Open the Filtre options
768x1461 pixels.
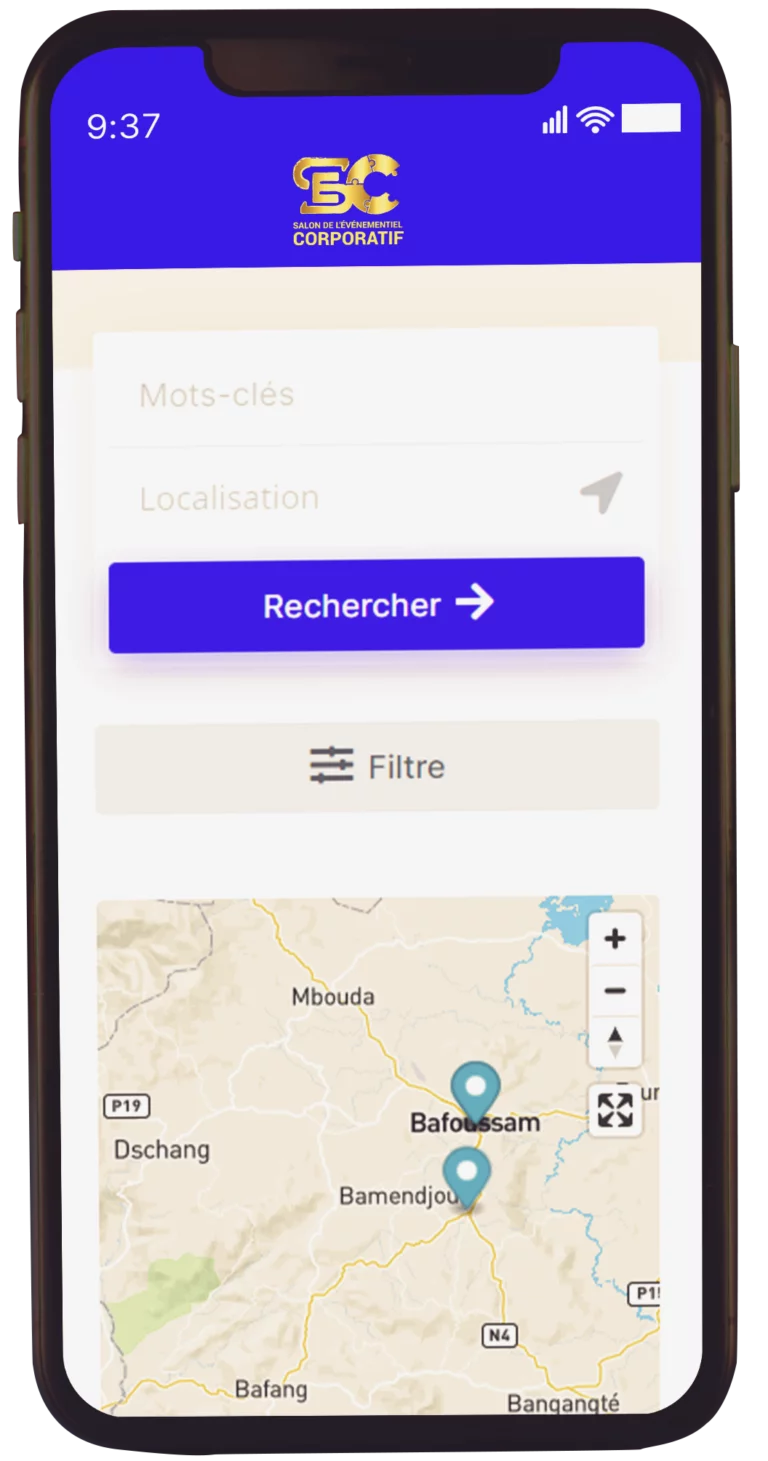point(376,767)
